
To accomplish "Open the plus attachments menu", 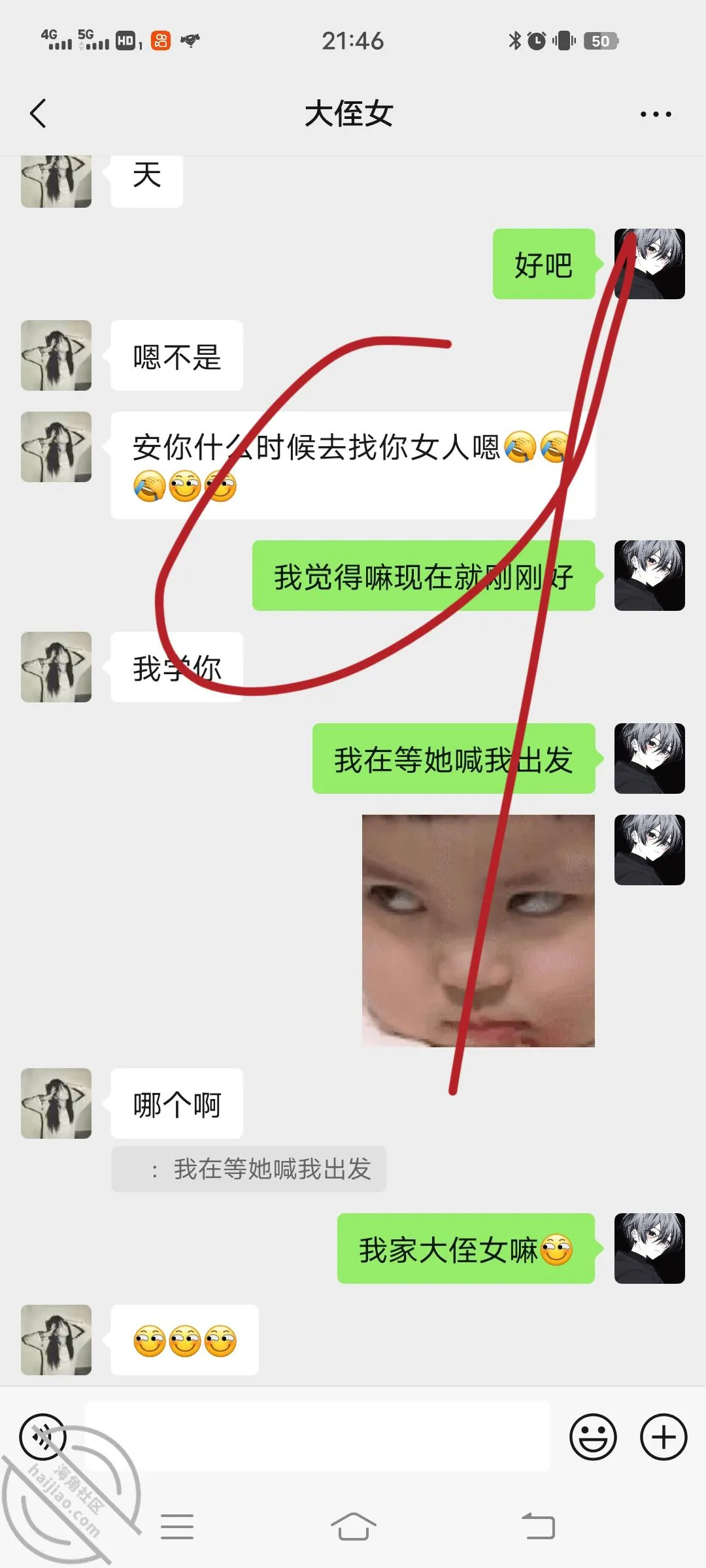I will [x=664, y=1437].
